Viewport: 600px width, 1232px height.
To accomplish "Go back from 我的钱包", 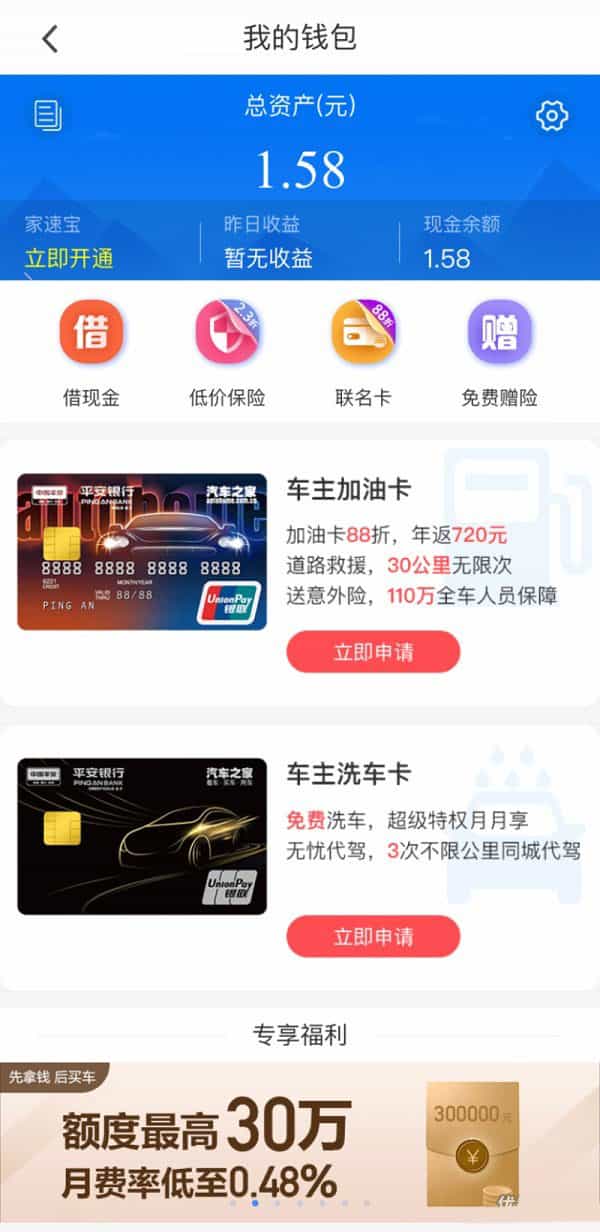I will [50, 38].
